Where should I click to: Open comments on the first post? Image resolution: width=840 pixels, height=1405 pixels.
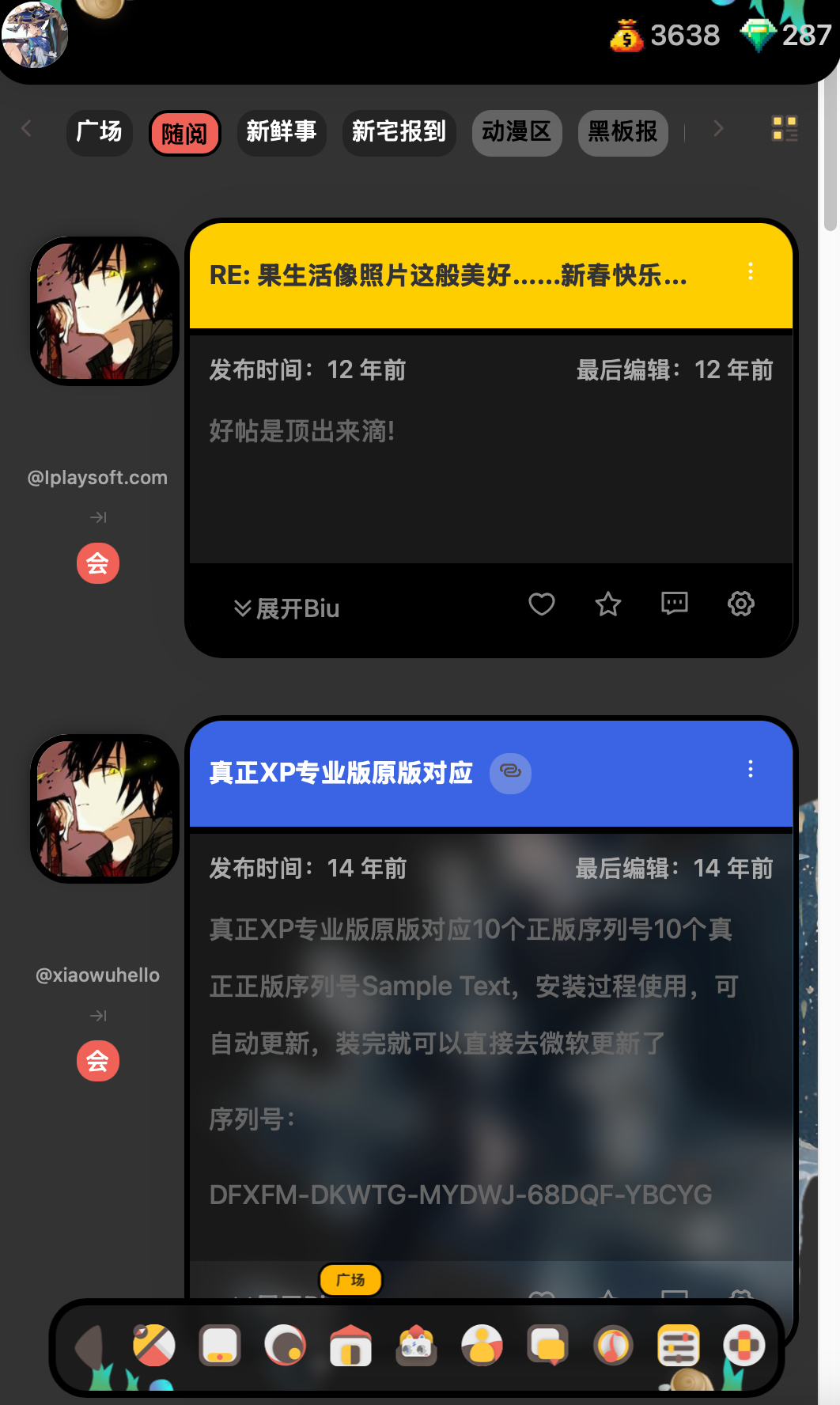click(675, 604)
